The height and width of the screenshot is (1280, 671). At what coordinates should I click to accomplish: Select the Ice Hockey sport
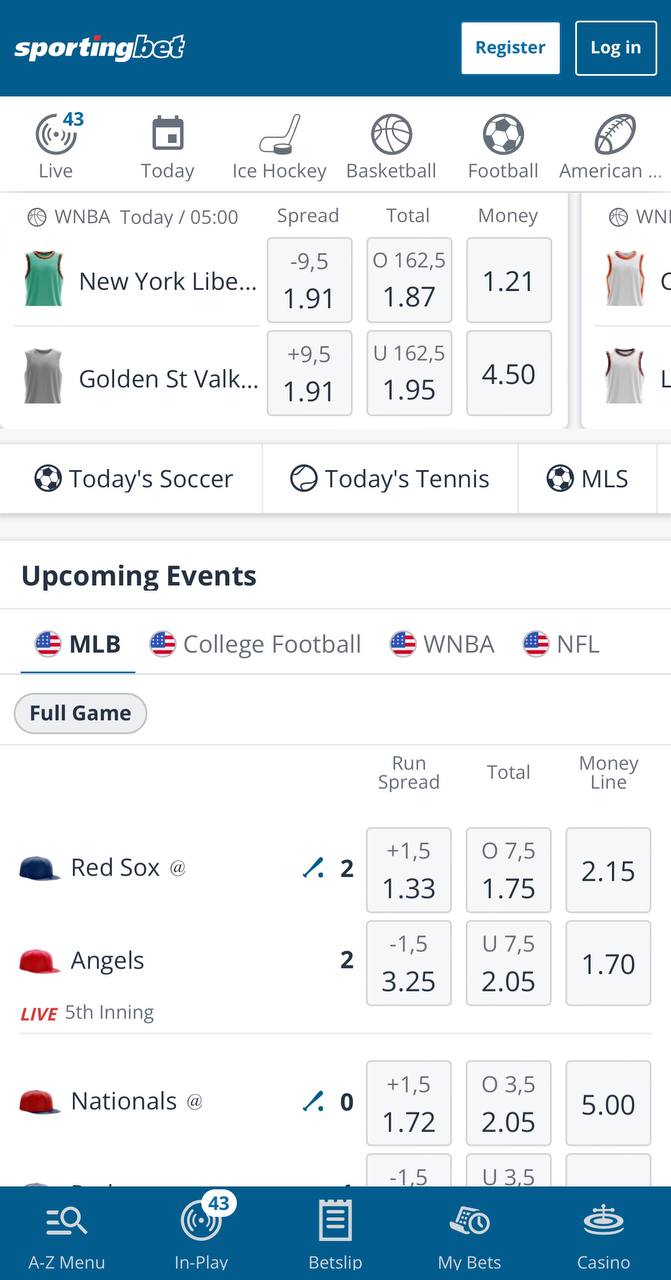(279, 146)
